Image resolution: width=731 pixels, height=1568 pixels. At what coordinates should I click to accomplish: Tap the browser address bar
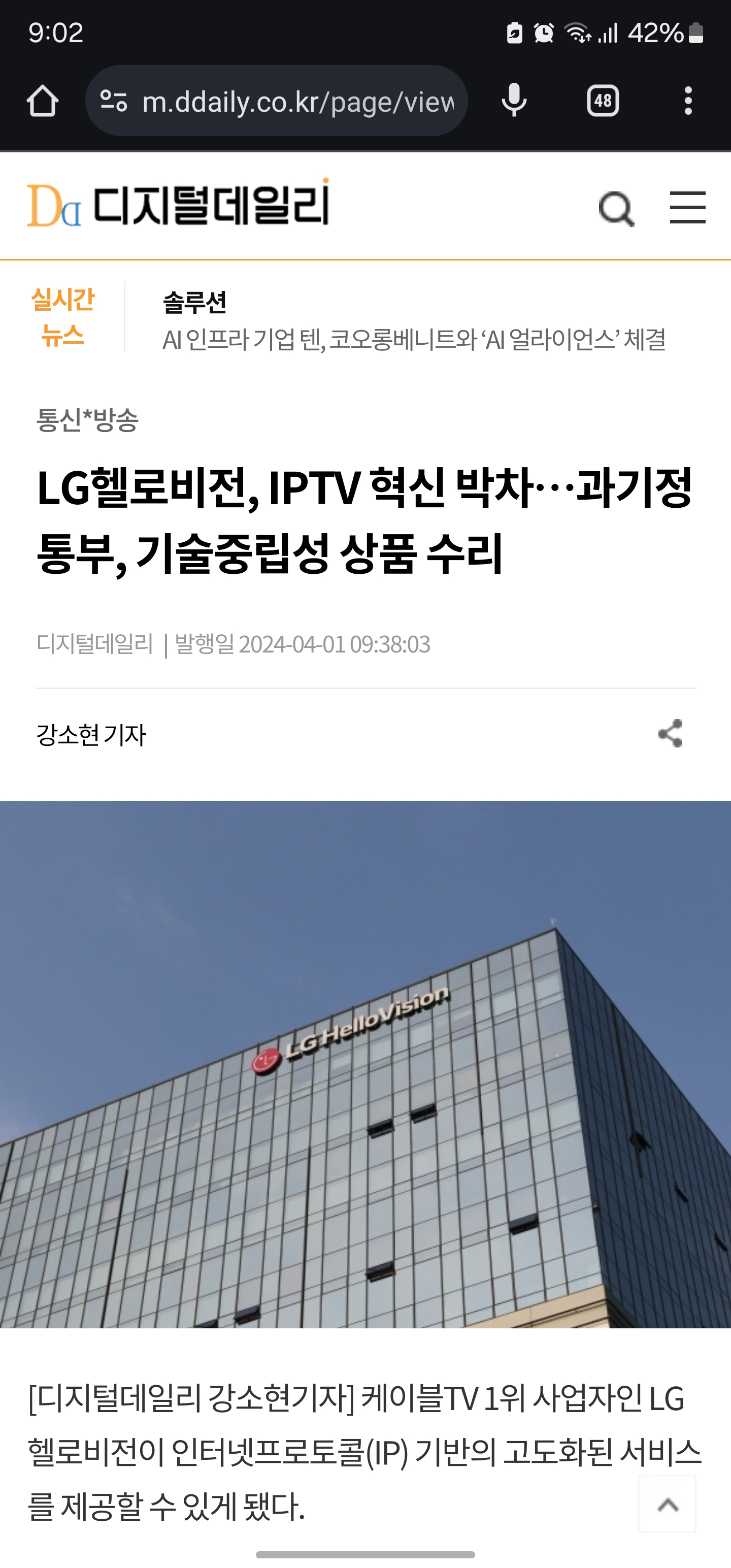coord(297,102)
